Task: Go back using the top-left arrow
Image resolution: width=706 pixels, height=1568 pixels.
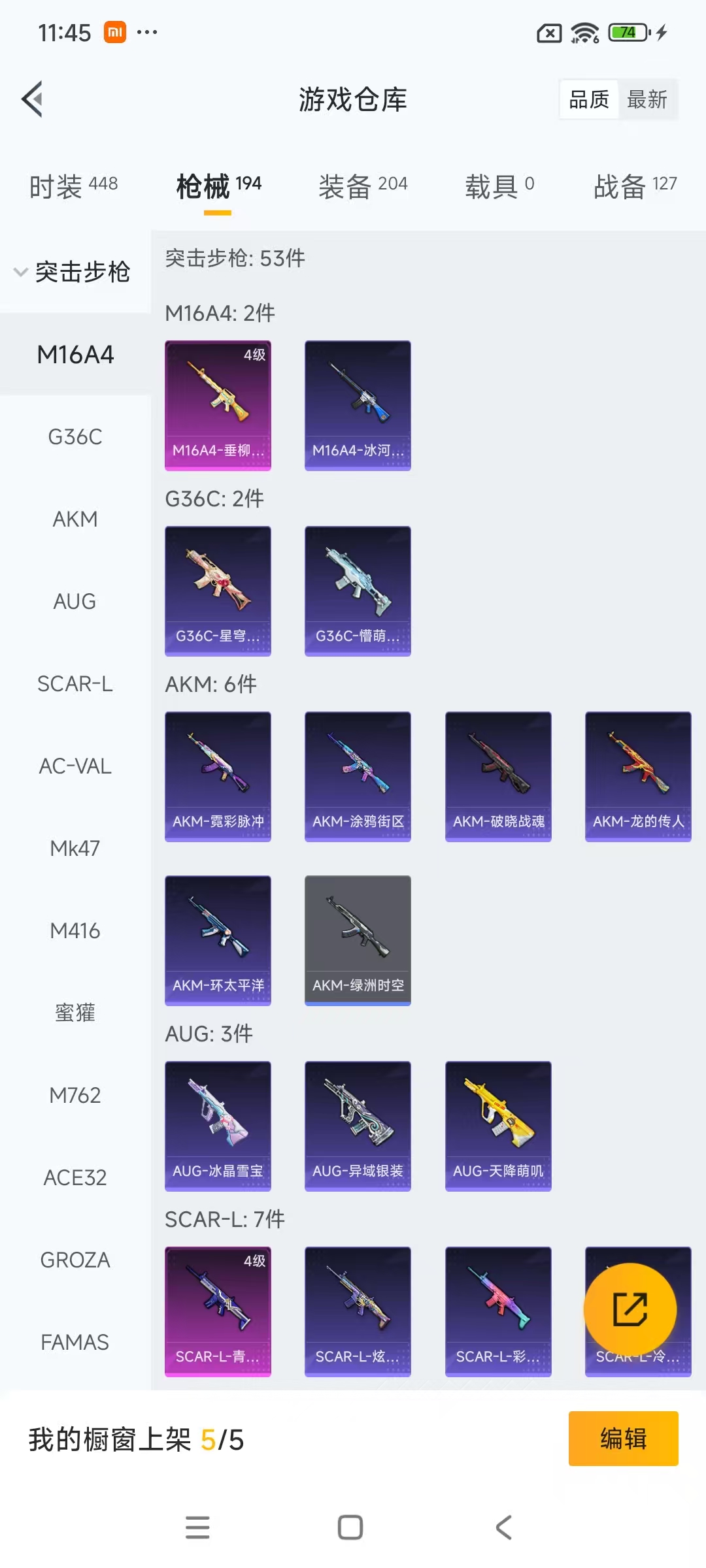Action: click(x=33, y=99)
